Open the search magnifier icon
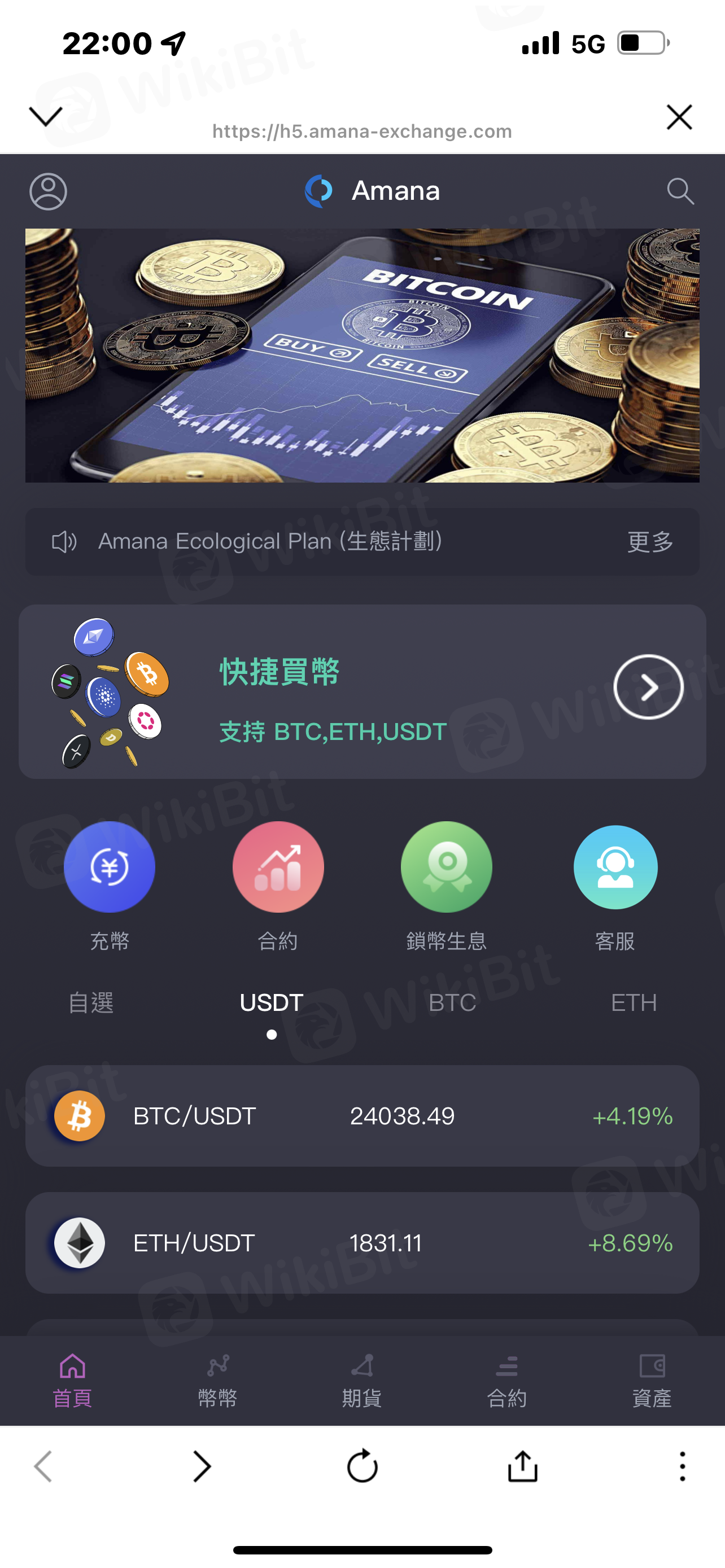The image size is (725, 1568). point(680,192)
